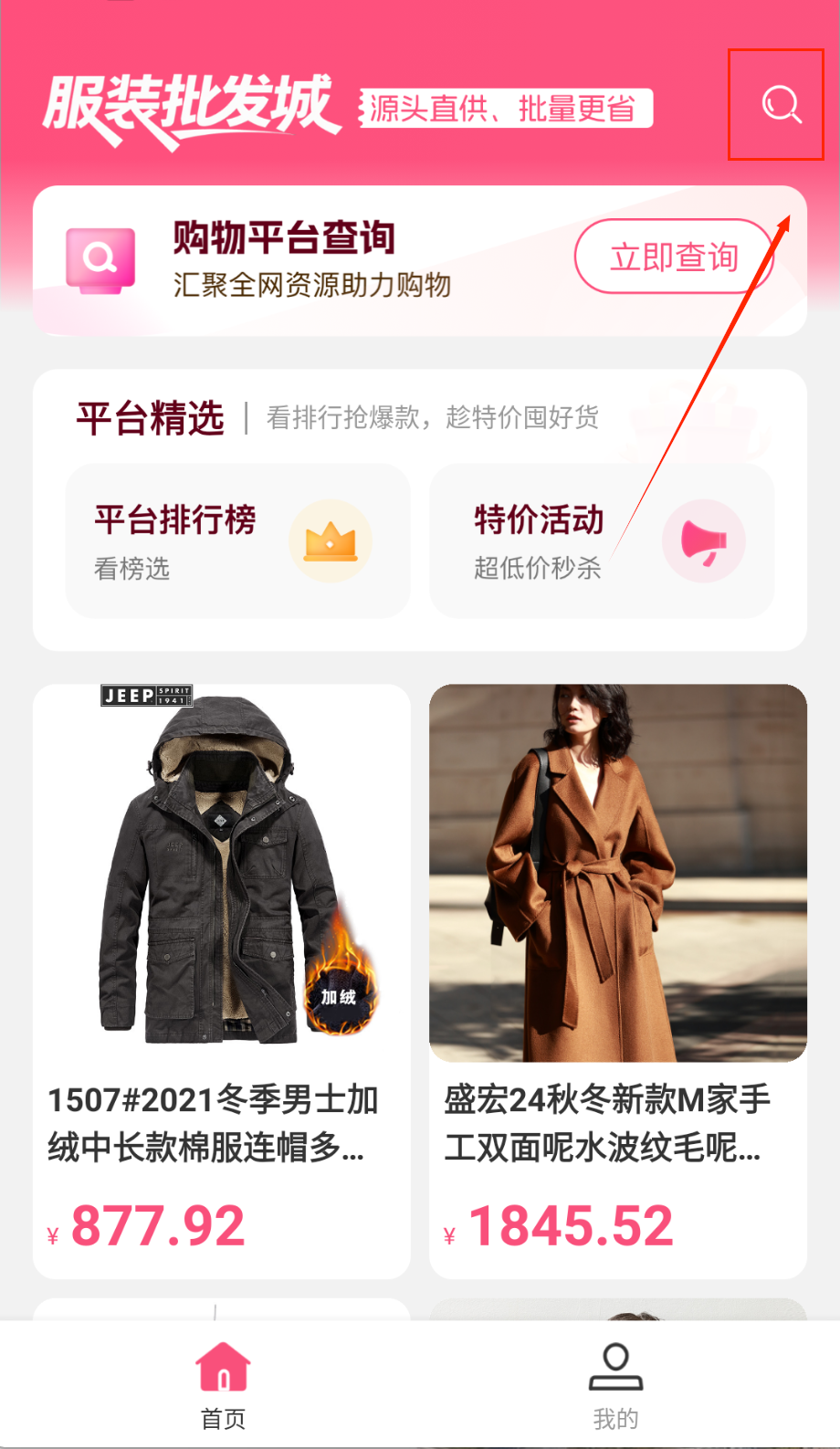Switch to the 我的 tab
This screenshot has width=840, height=1449.
[615, 1384]
